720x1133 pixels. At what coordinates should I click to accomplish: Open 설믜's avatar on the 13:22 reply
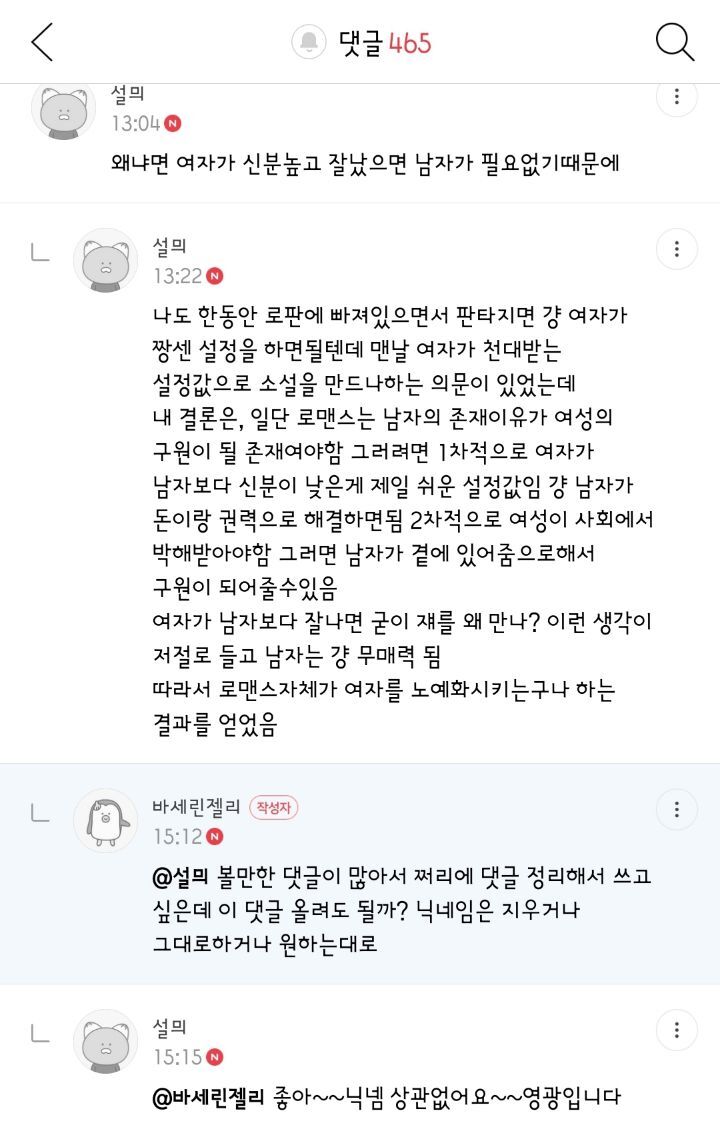pyautogui.click(x=105, y=260)
